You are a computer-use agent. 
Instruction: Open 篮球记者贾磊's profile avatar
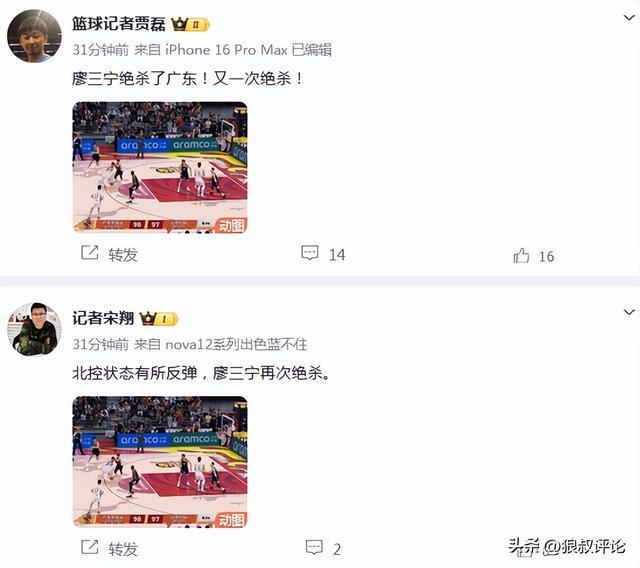coord(33,36)
